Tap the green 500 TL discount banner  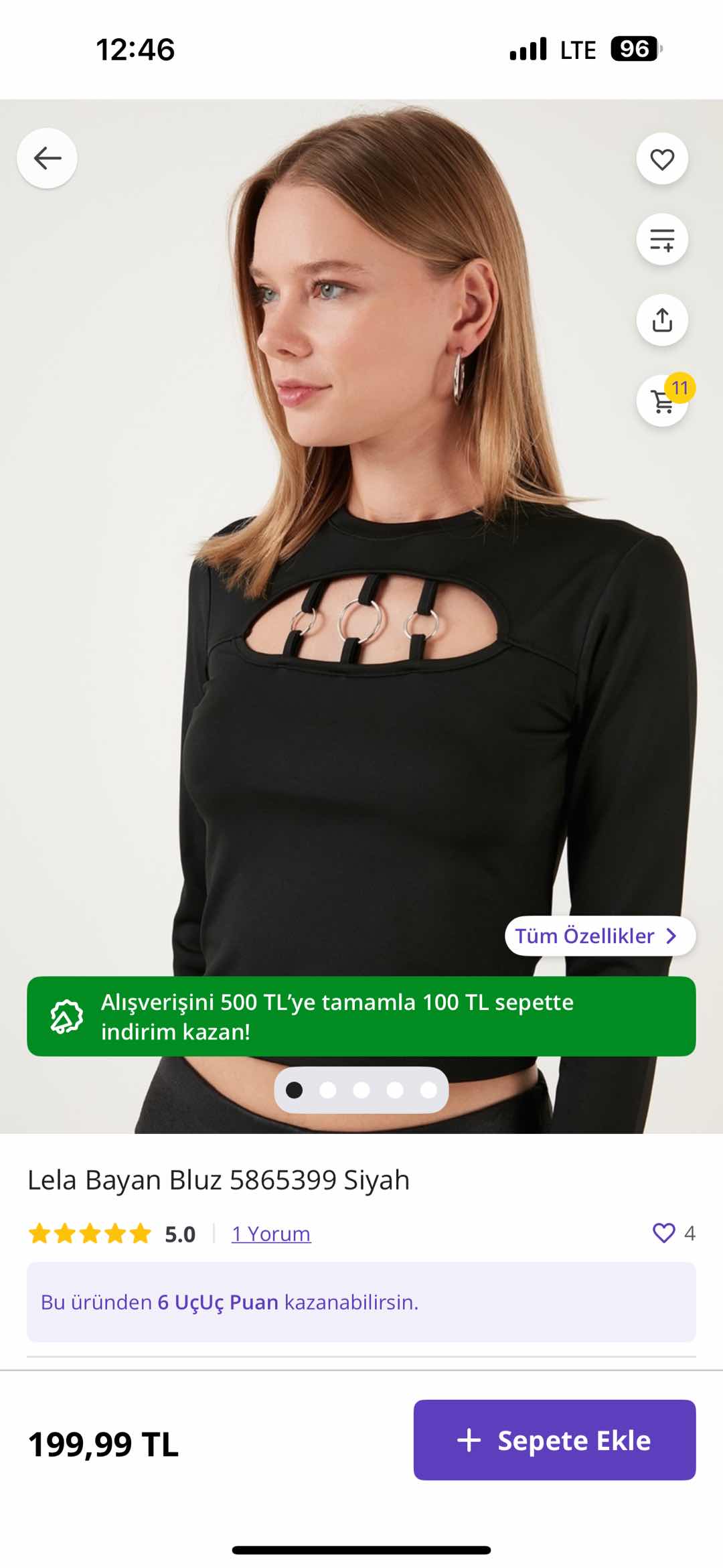pos(361,1016)
